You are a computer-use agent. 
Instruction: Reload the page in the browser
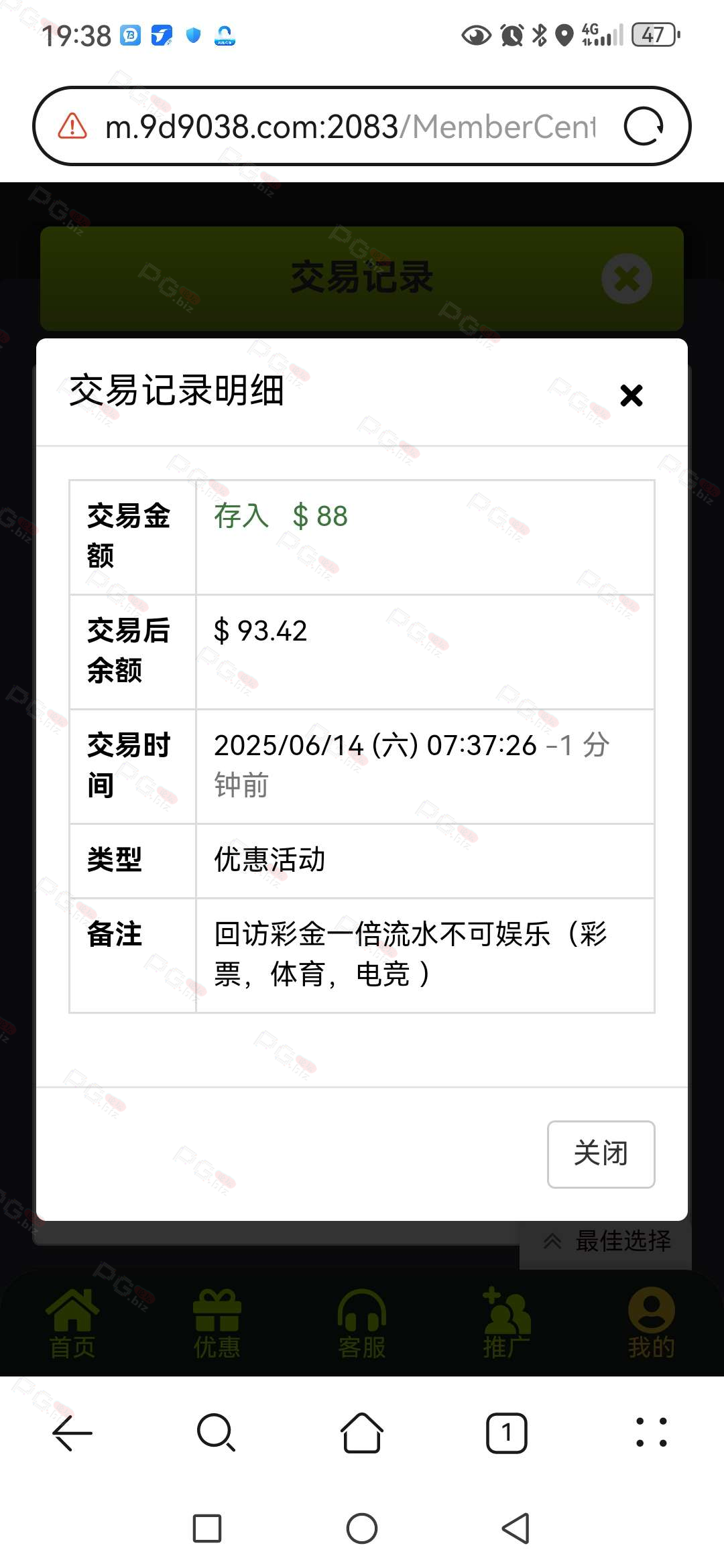pyautogui.click(x=644, y=126)
